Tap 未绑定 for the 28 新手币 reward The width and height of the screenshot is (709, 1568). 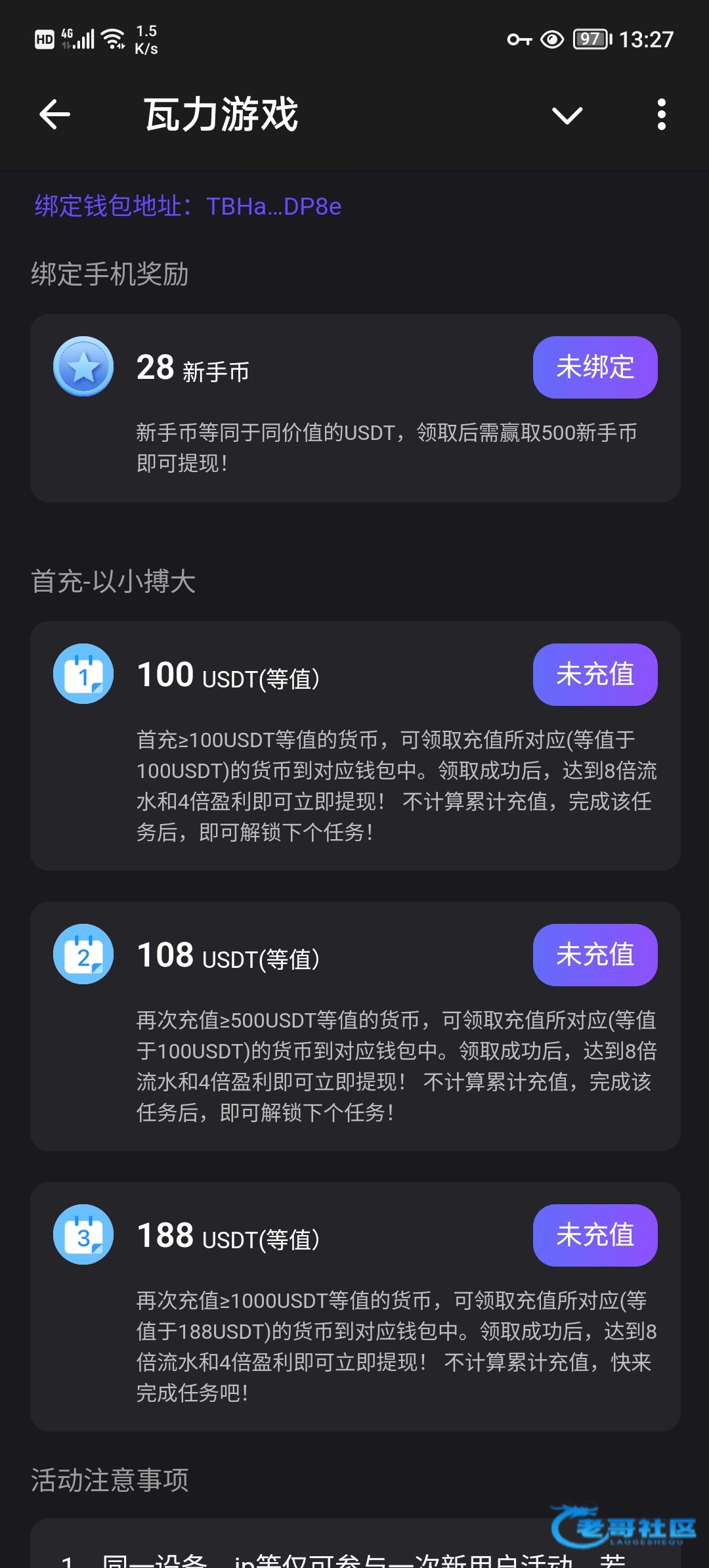coord(595,367)
